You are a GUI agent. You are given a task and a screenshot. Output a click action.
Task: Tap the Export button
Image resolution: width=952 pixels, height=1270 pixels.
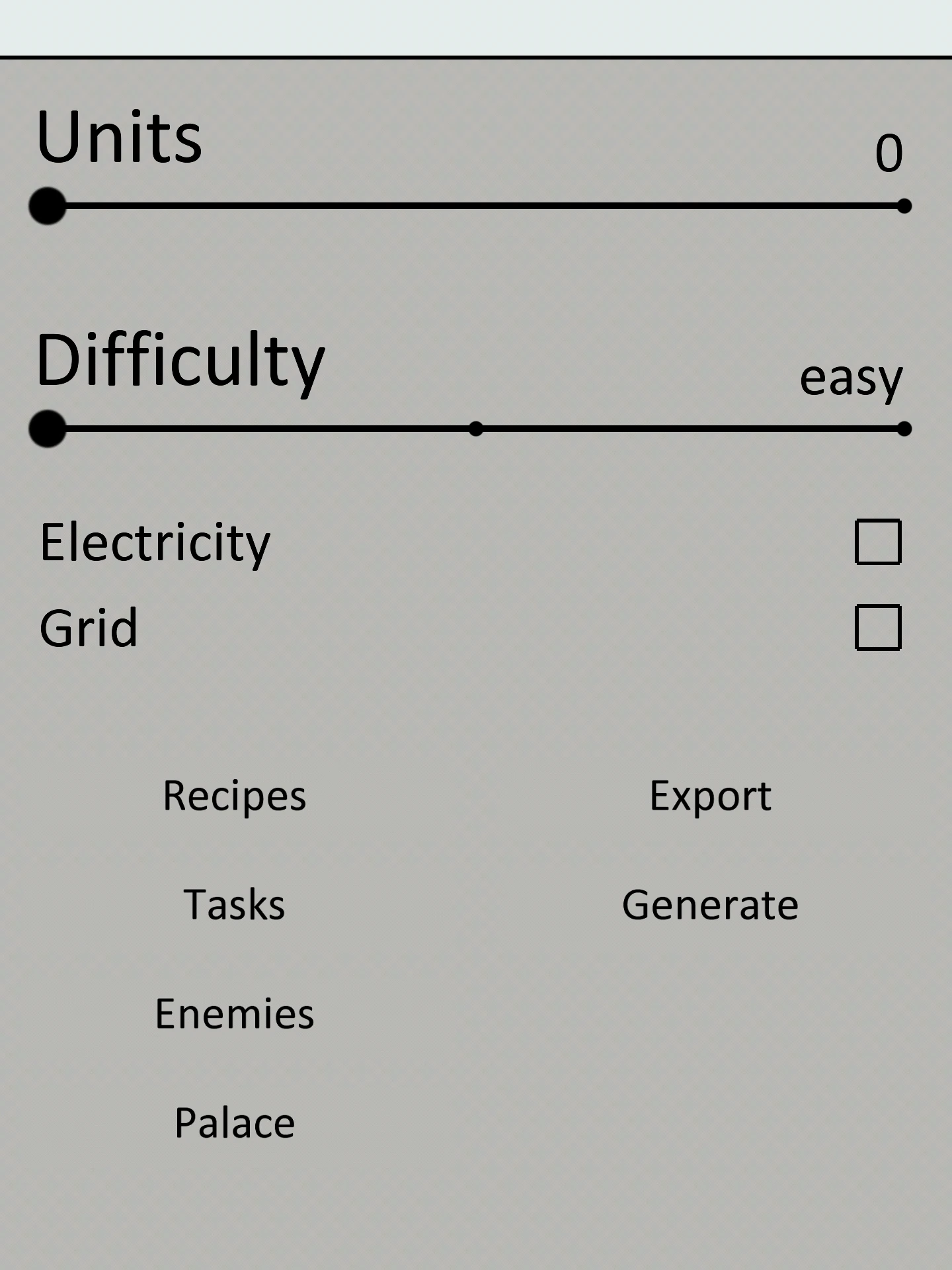(x=710, y=795)
